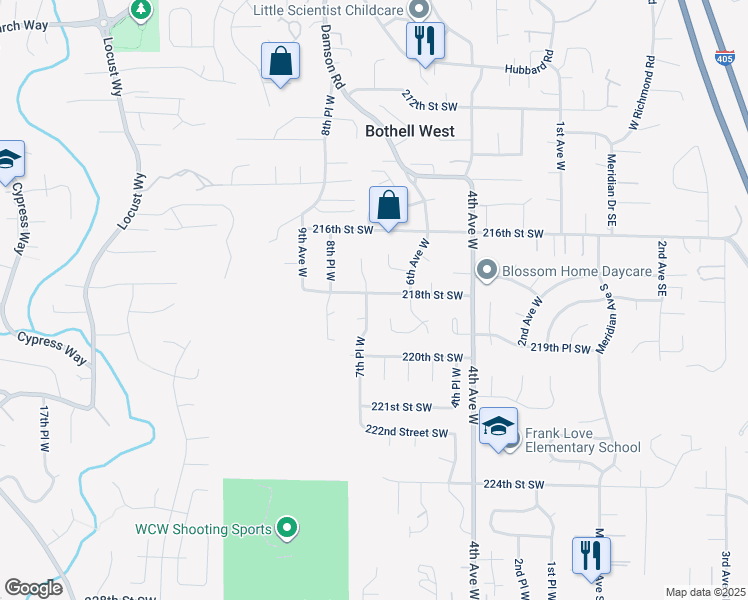This screenshot has width=748, height=600.
Task: Open the restaurant marker near Hubbard Rd
Action: (x=426, y=44)
